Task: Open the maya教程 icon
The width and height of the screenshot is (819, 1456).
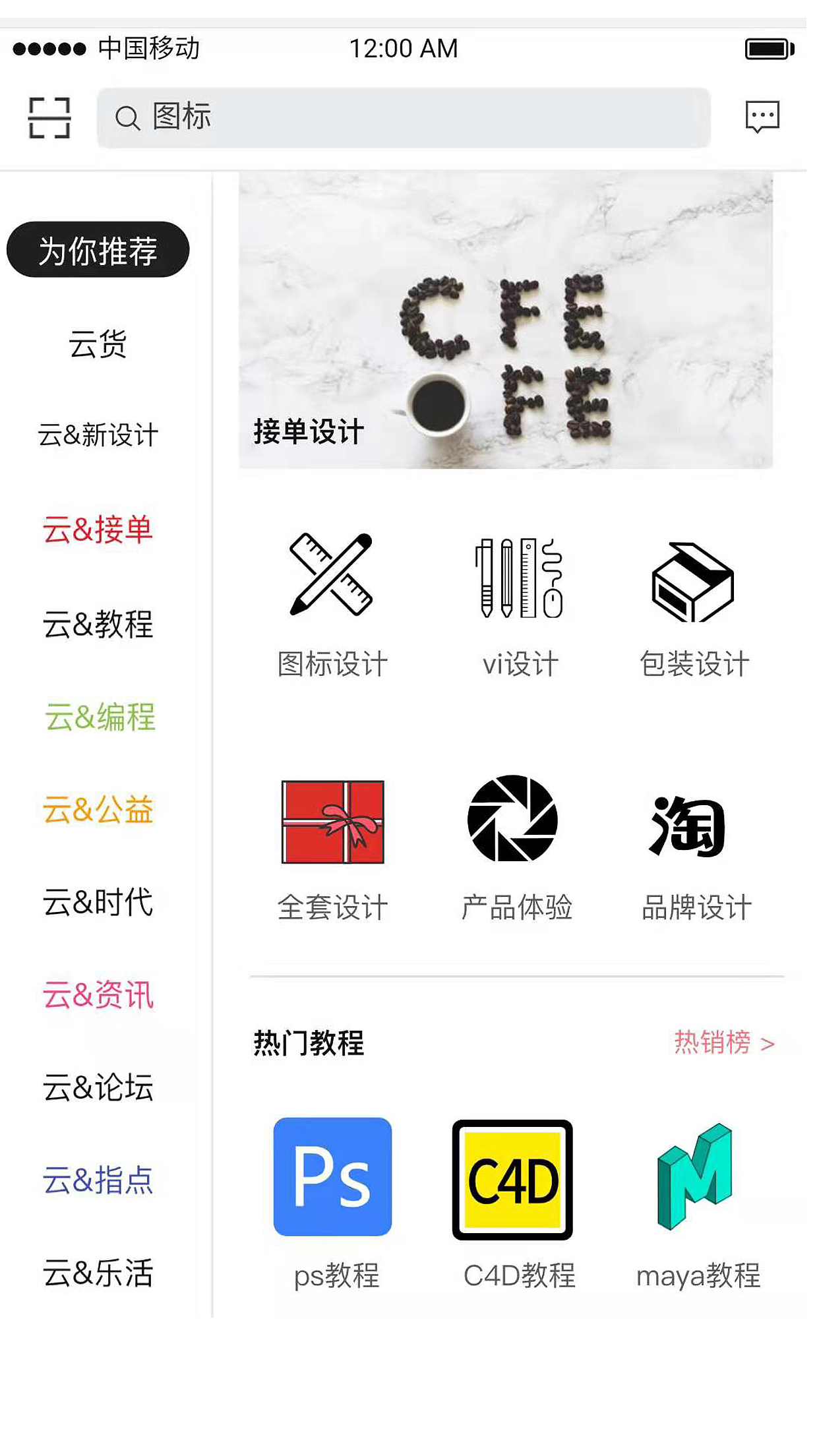Action: click(696, 1180)
